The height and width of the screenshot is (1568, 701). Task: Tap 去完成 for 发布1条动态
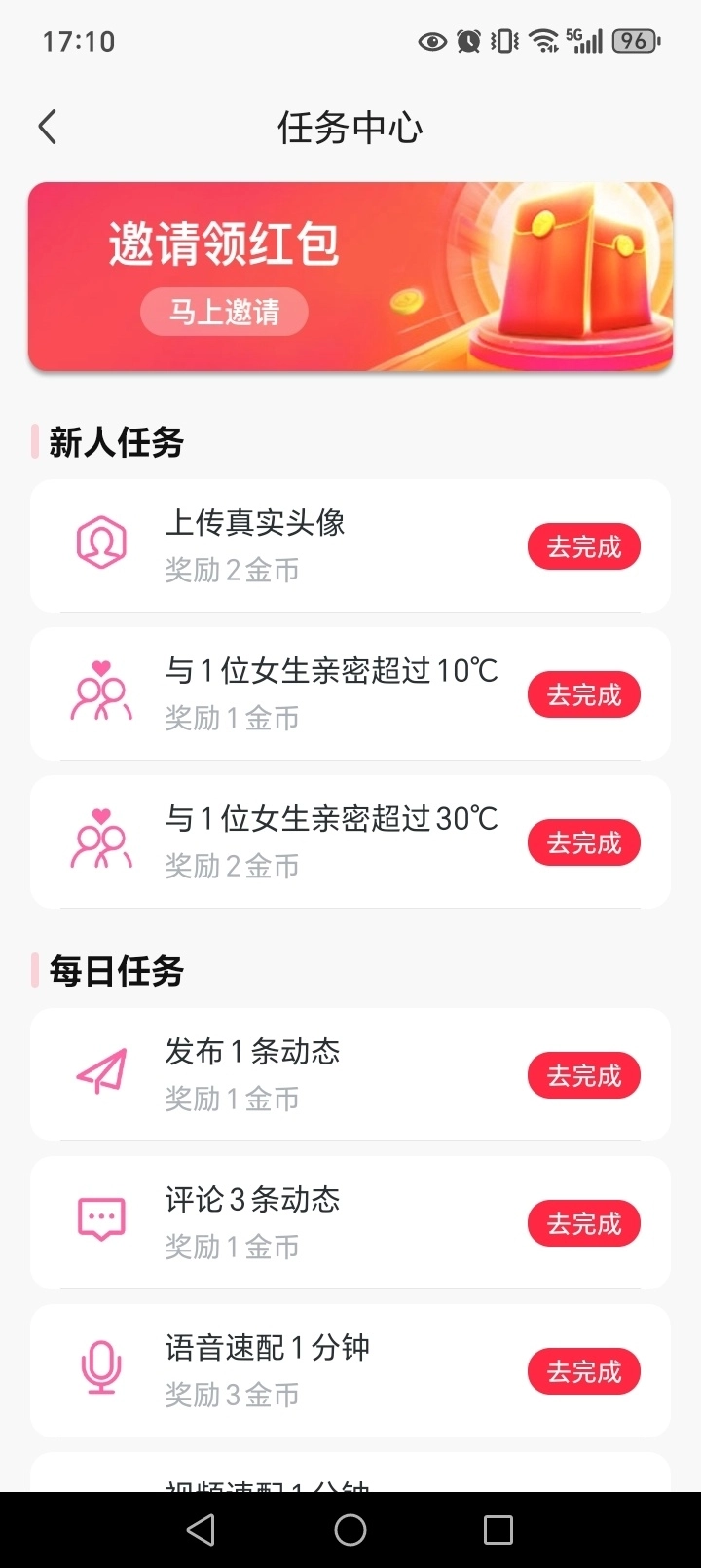point(583,1075)
